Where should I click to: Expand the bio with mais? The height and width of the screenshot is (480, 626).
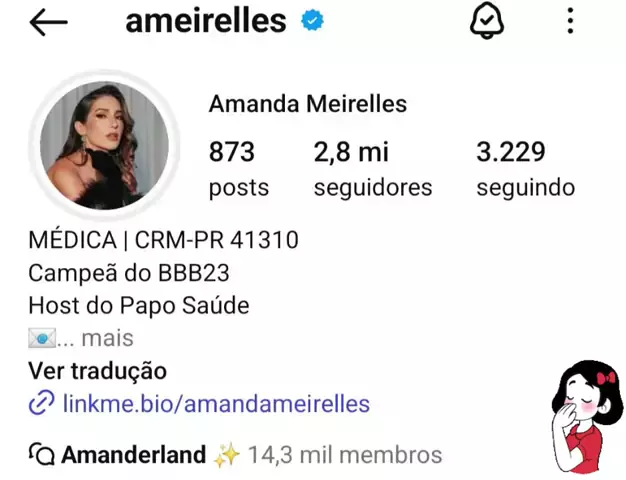point(107,338)
